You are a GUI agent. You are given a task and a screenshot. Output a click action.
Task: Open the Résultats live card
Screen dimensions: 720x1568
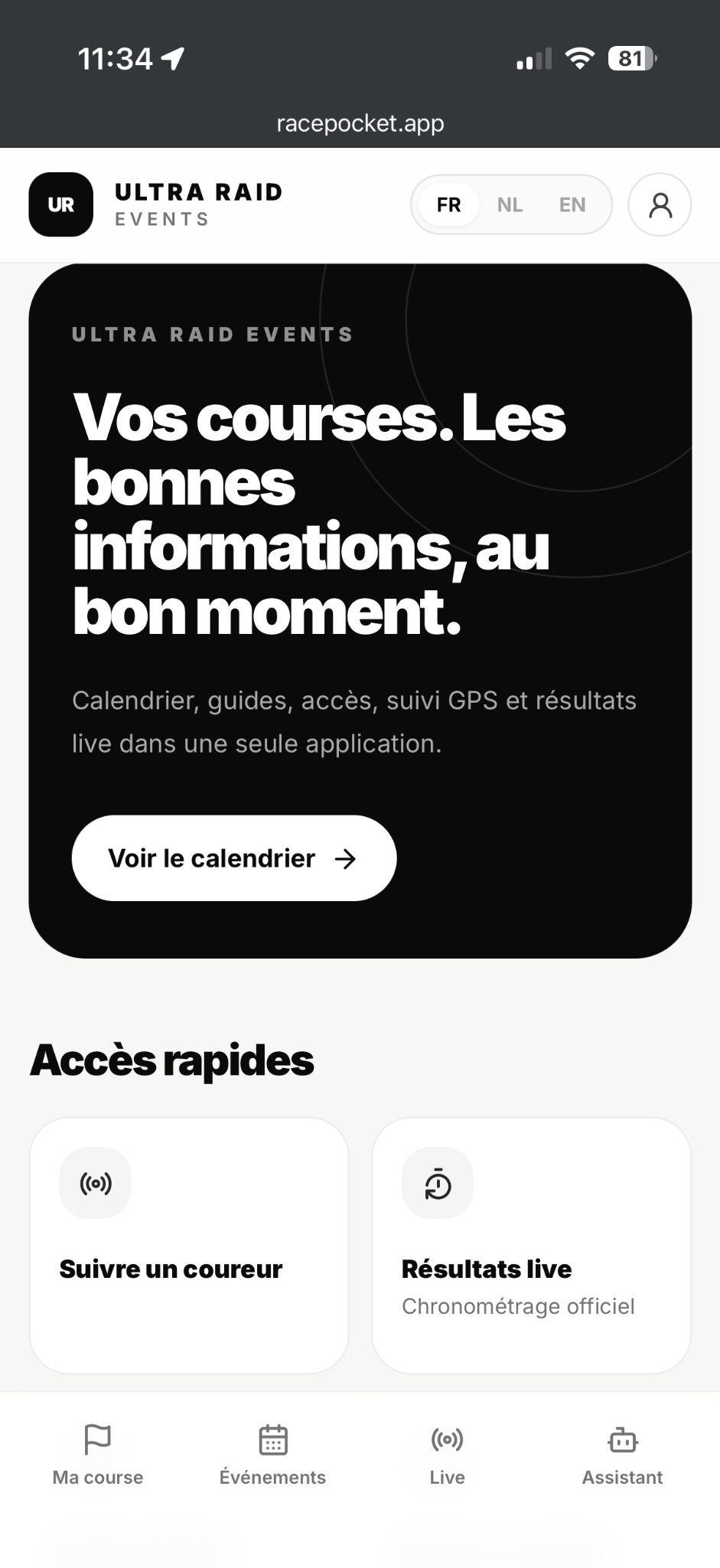coord(531,1245)
